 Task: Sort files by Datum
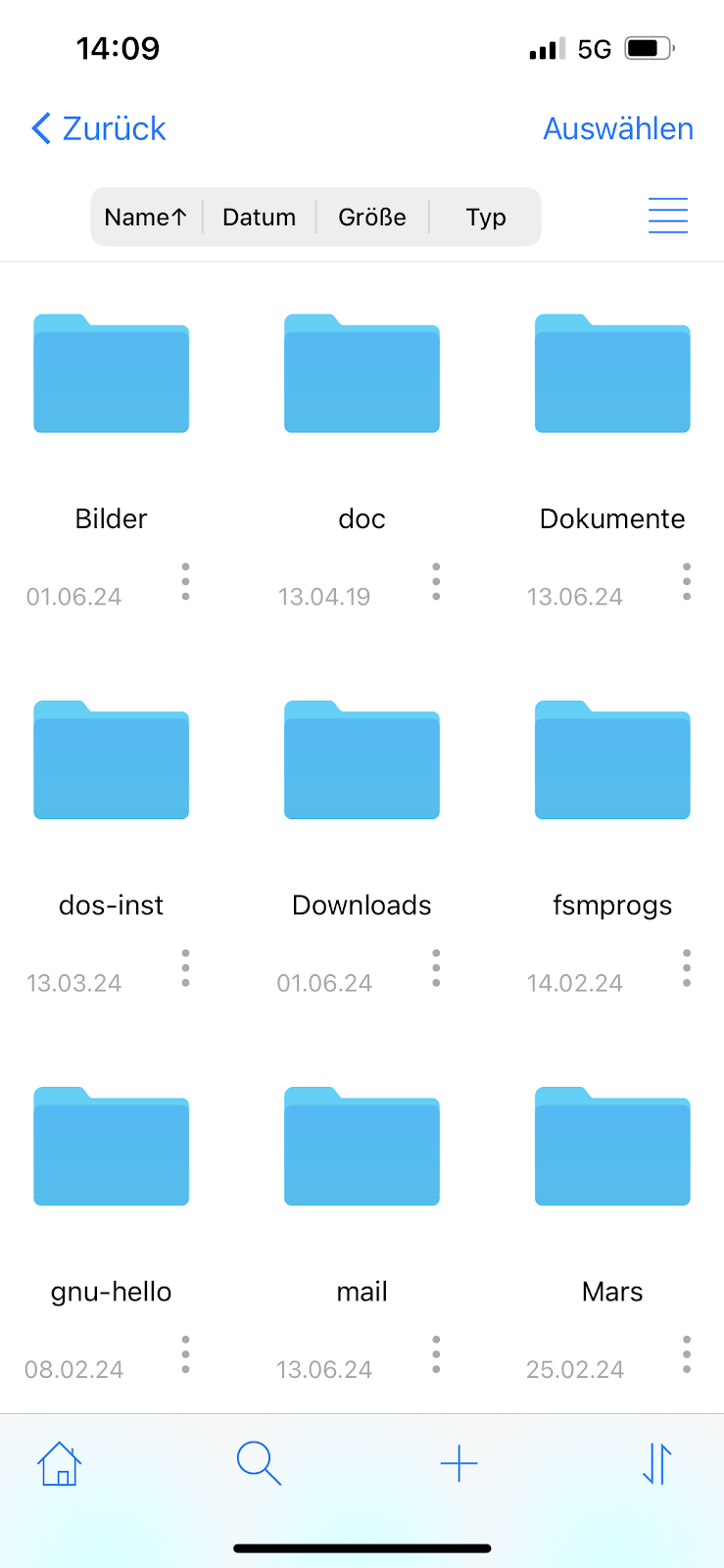tap(259, 217)
